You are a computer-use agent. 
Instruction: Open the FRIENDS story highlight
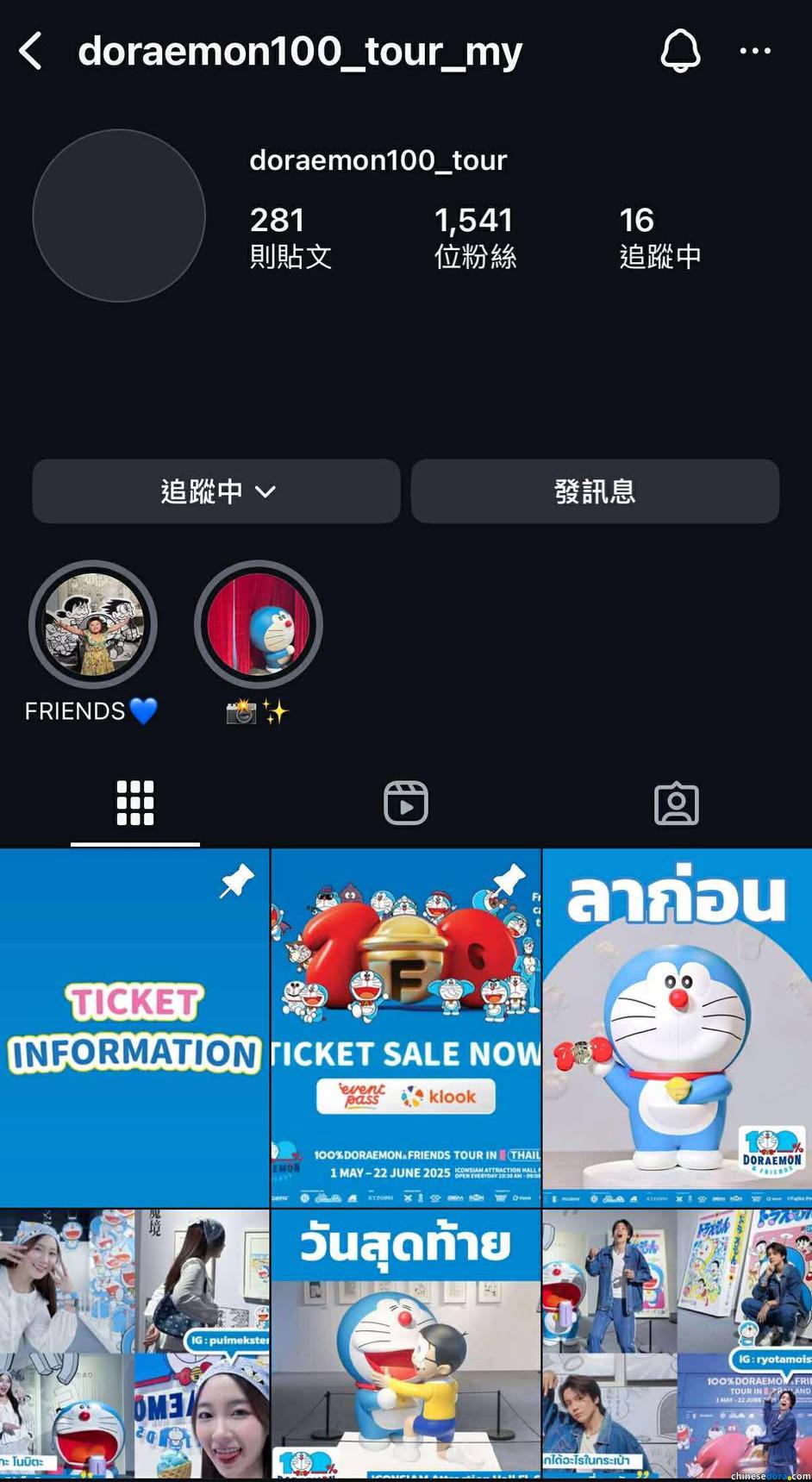pyautogui.click(x=93, y=625)
